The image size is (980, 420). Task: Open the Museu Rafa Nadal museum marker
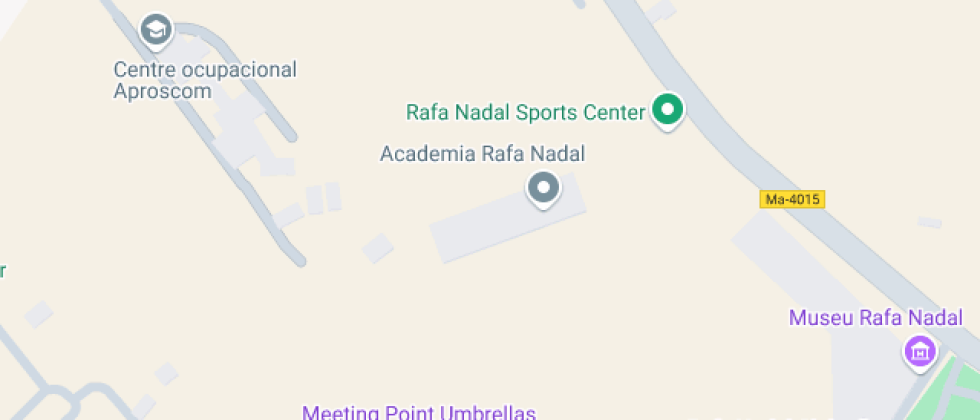[919, 351]
